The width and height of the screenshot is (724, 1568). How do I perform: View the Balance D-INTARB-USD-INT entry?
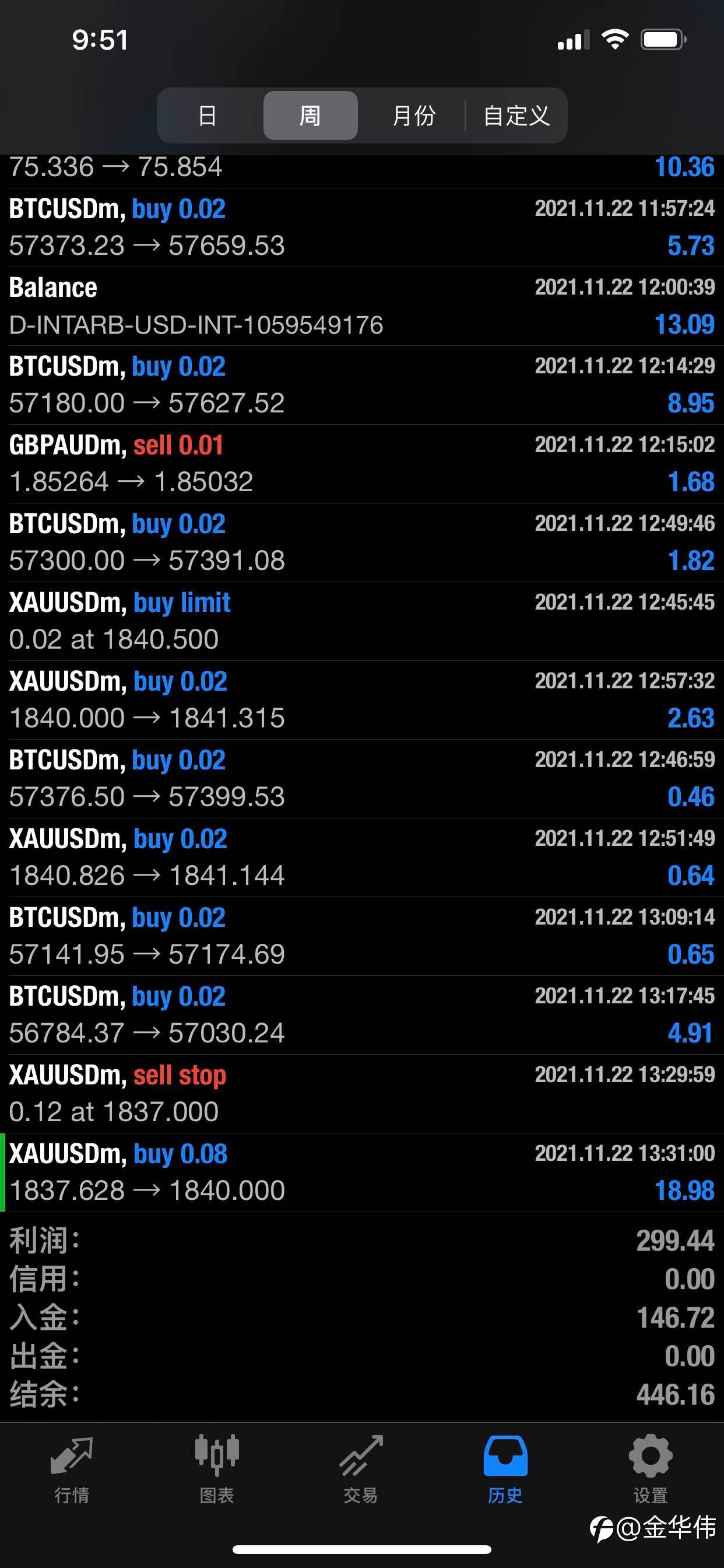362,306
